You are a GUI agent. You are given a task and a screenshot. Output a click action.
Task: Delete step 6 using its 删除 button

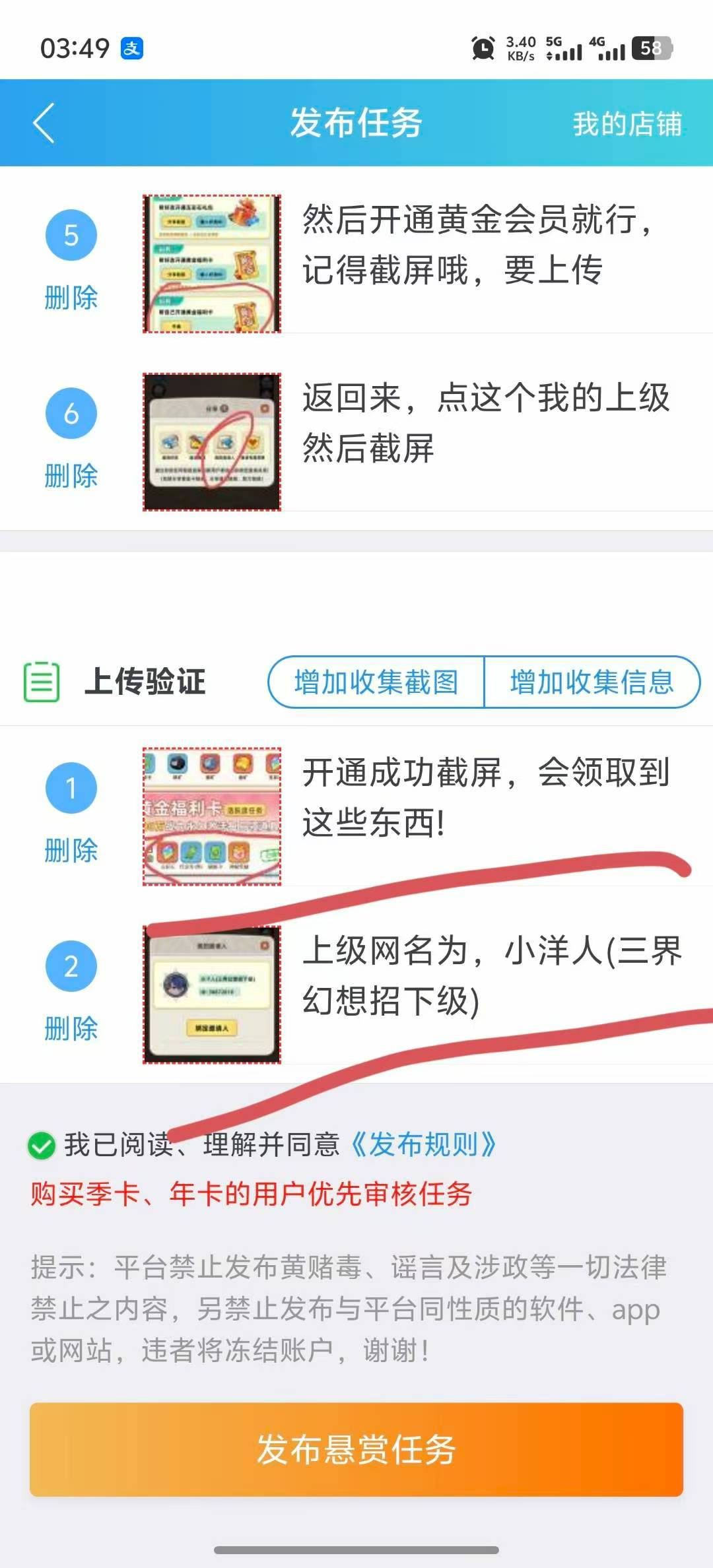point(71,476)
